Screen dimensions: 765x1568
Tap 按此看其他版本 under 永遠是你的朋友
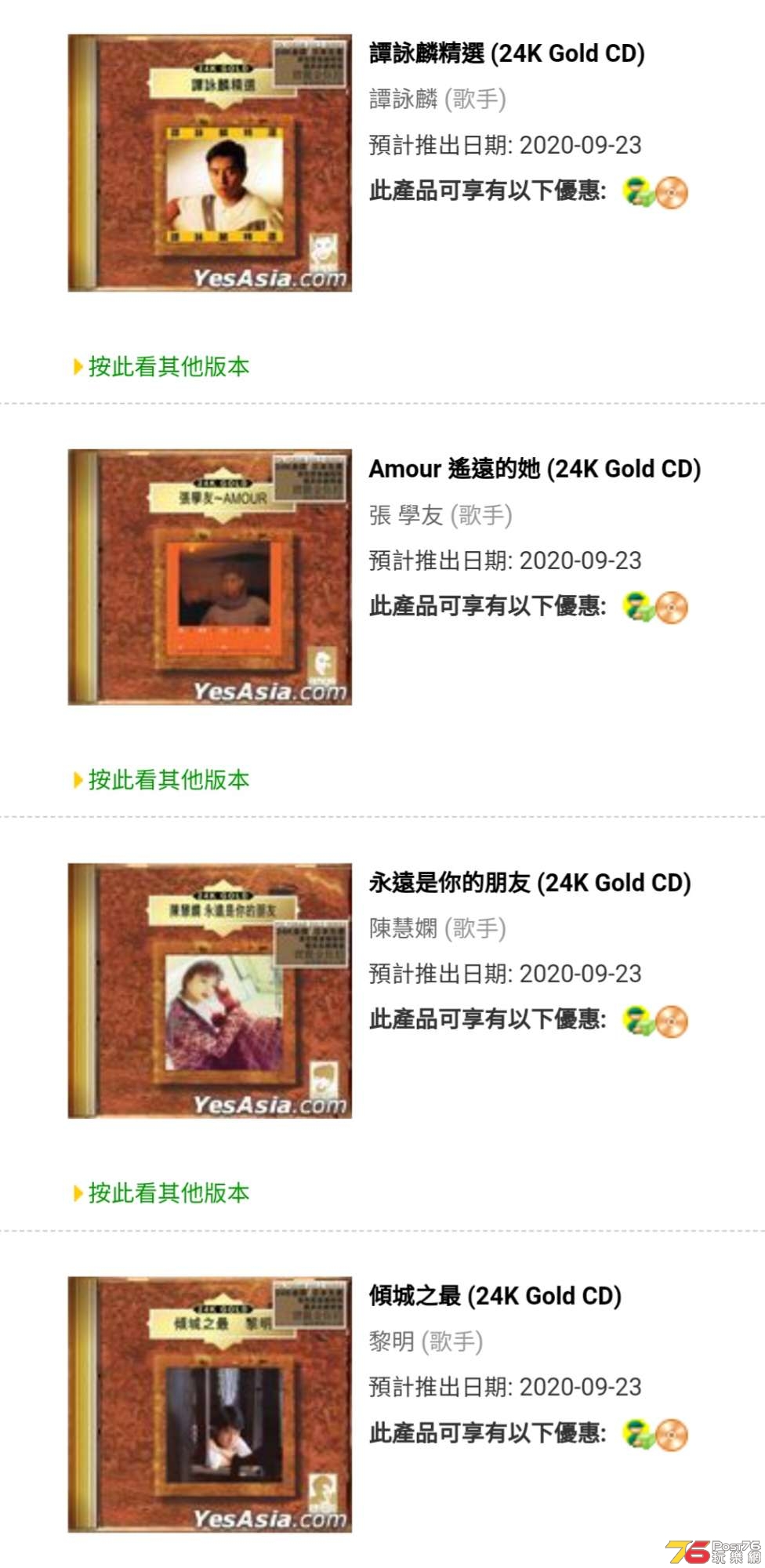point(168,1192)
